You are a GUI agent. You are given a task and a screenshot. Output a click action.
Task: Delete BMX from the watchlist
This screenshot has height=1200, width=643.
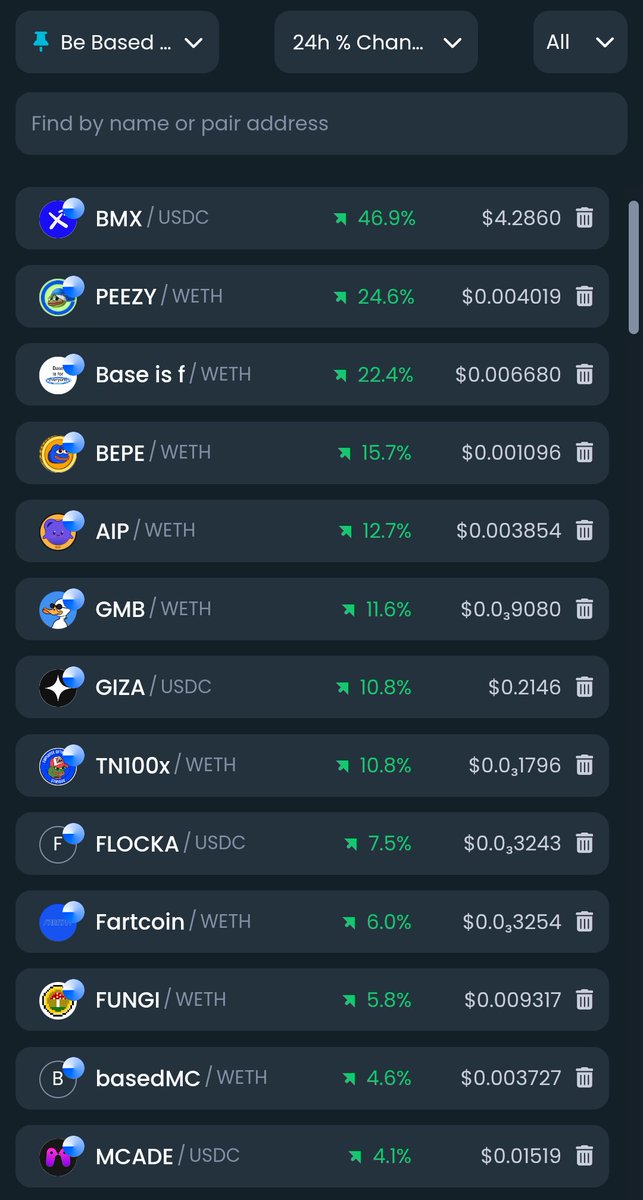pyautogui.click(x=585, y=218)
